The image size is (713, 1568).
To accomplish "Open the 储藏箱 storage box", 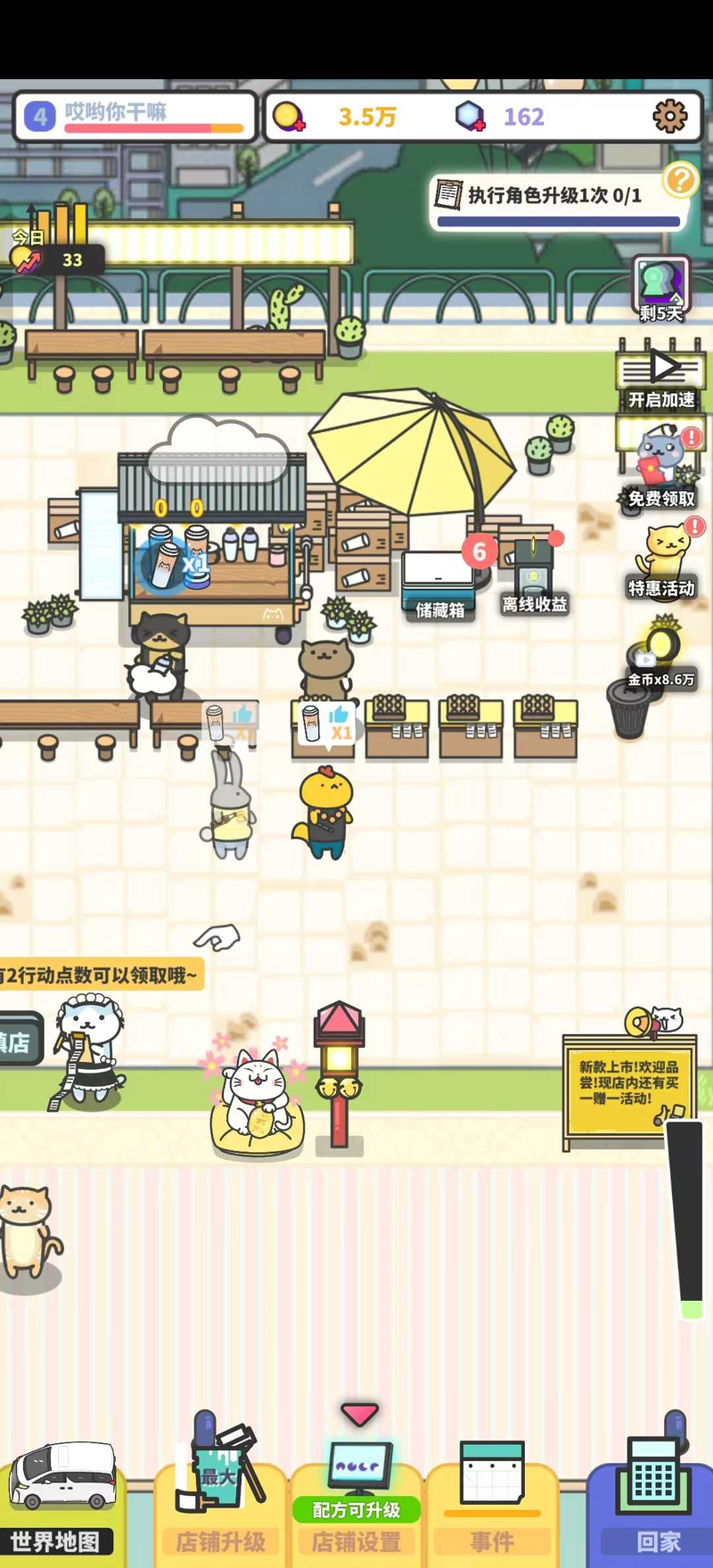I will pyautogui.click(x=438, y=583).
